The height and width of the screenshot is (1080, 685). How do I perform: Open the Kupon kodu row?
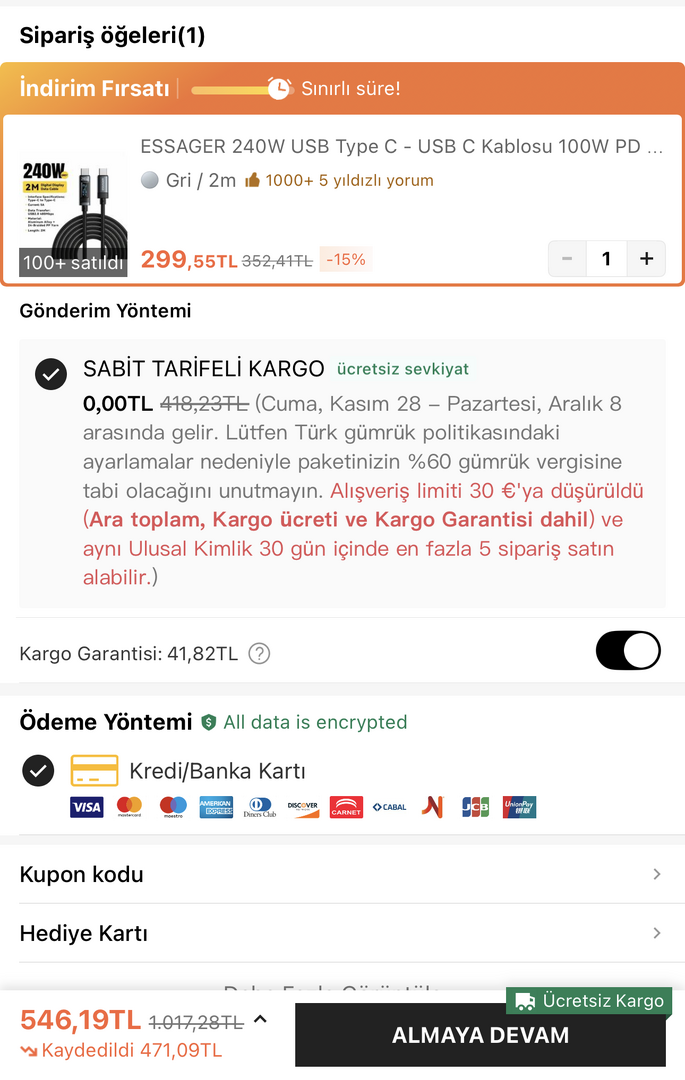click(x=342, y=875)
